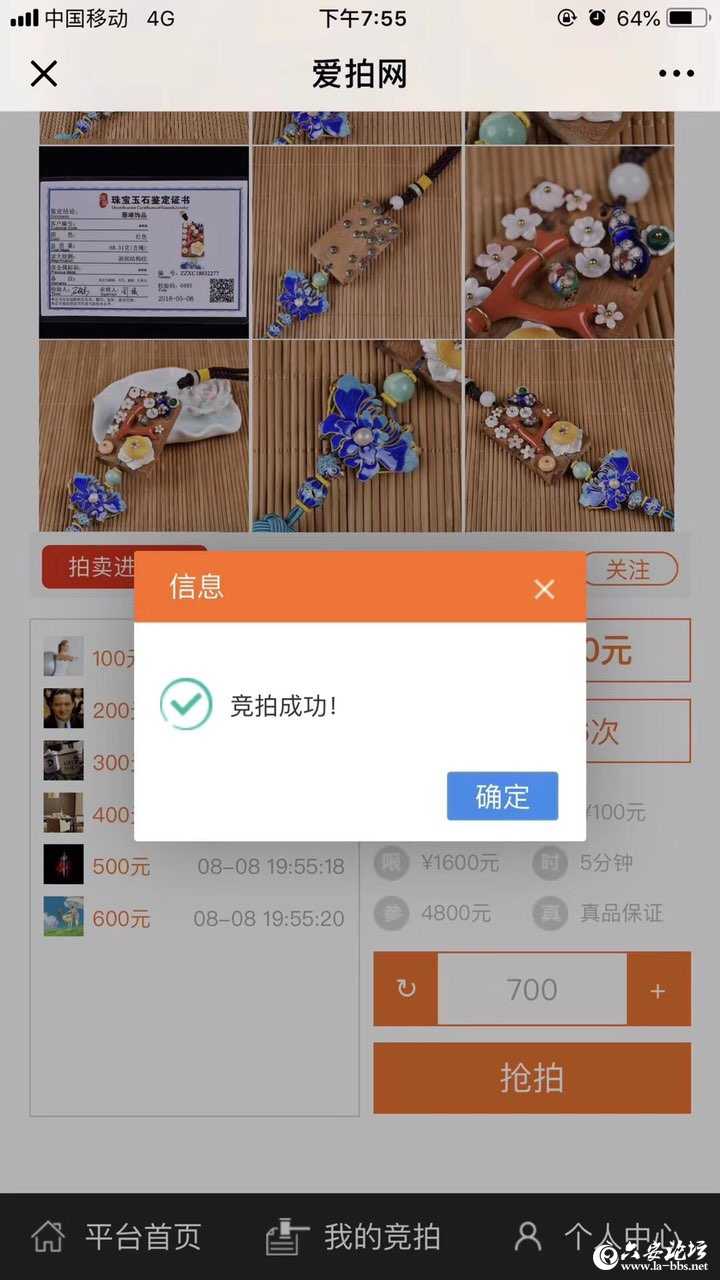Viewport: 720px width, 1280px height.
Task: View the jewelry certificate photo
Action: click(x=144, y=243)
